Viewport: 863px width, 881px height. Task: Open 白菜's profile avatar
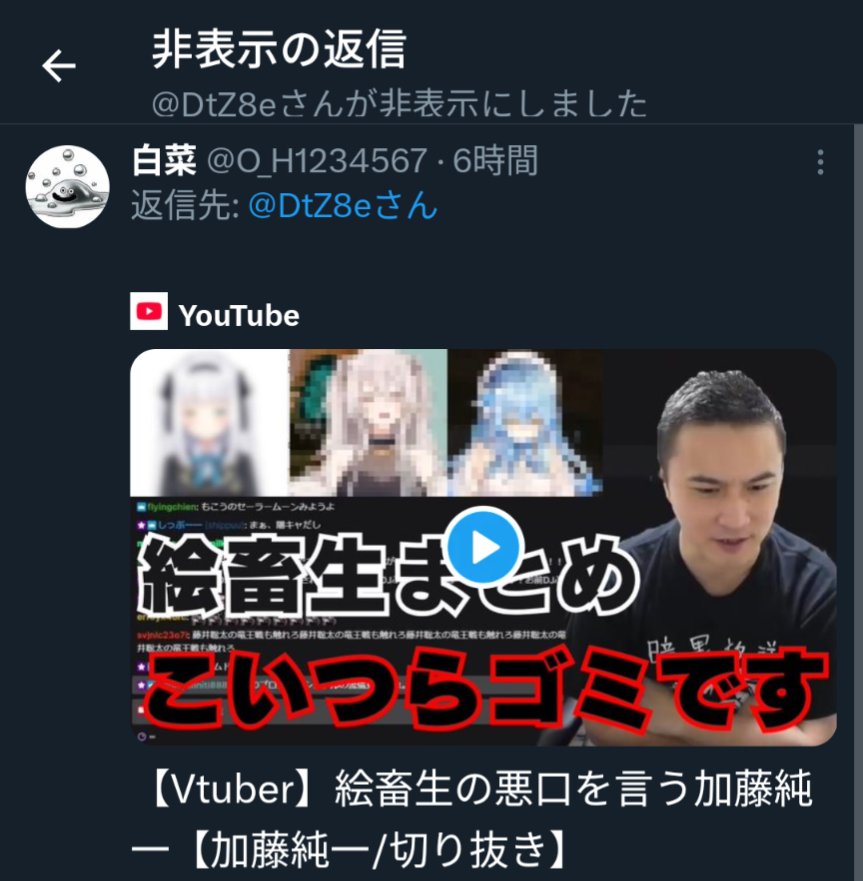67,187
